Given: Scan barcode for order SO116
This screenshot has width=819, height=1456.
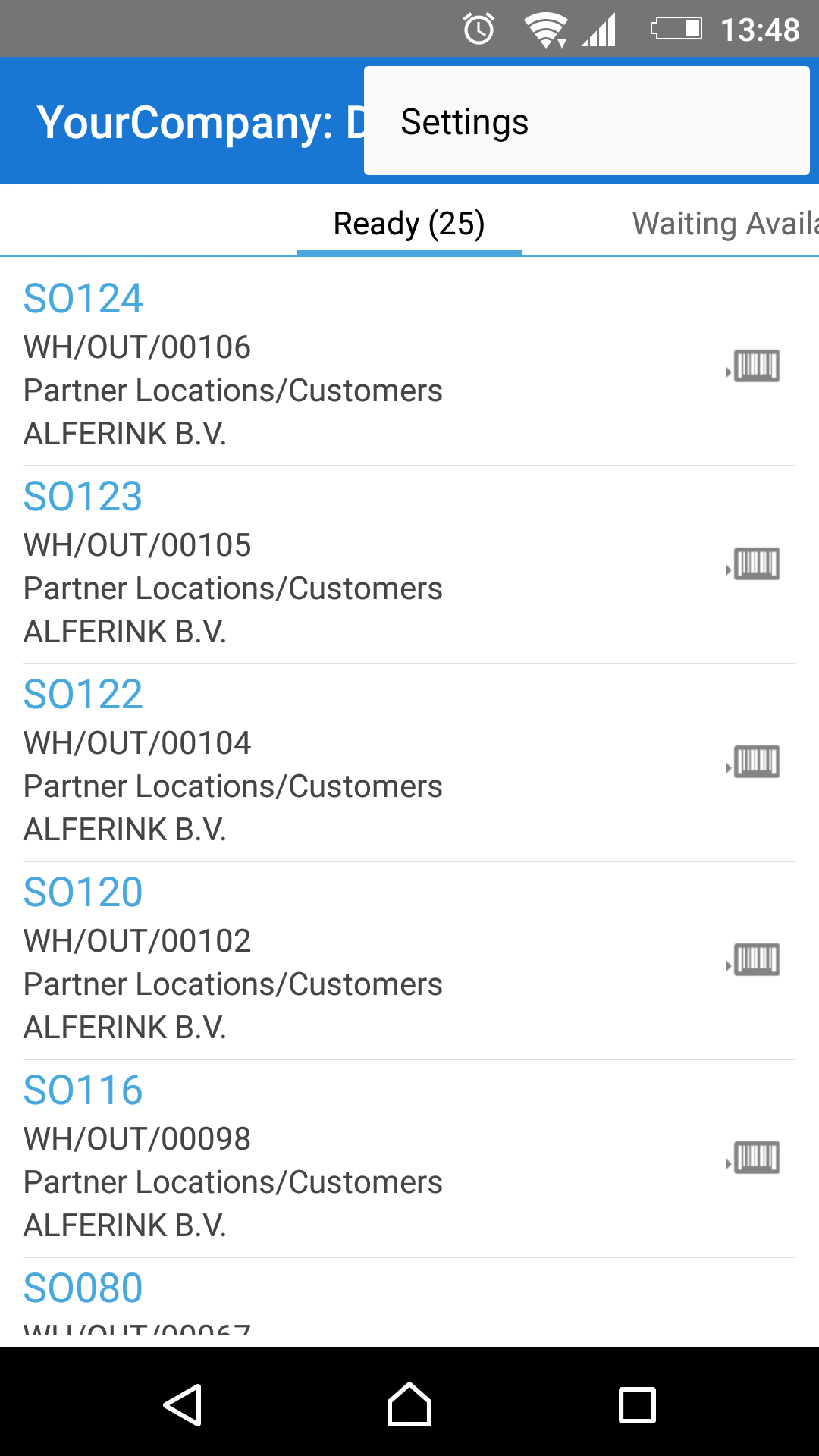Looking at the screenshot, I should coord(752,1158).
